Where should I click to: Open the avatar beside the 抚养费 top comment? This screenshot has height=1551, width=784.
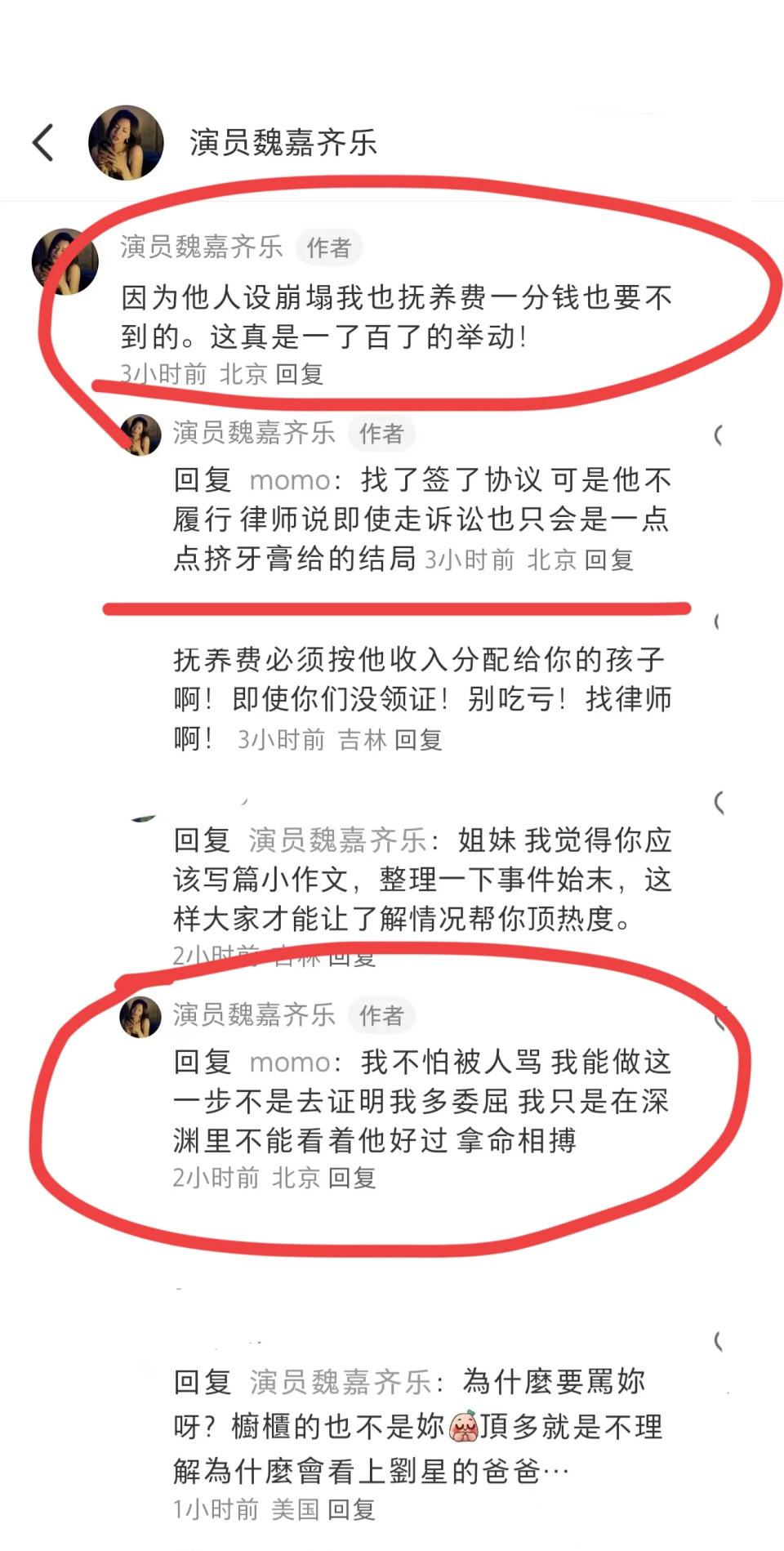(x=65, y=262)
